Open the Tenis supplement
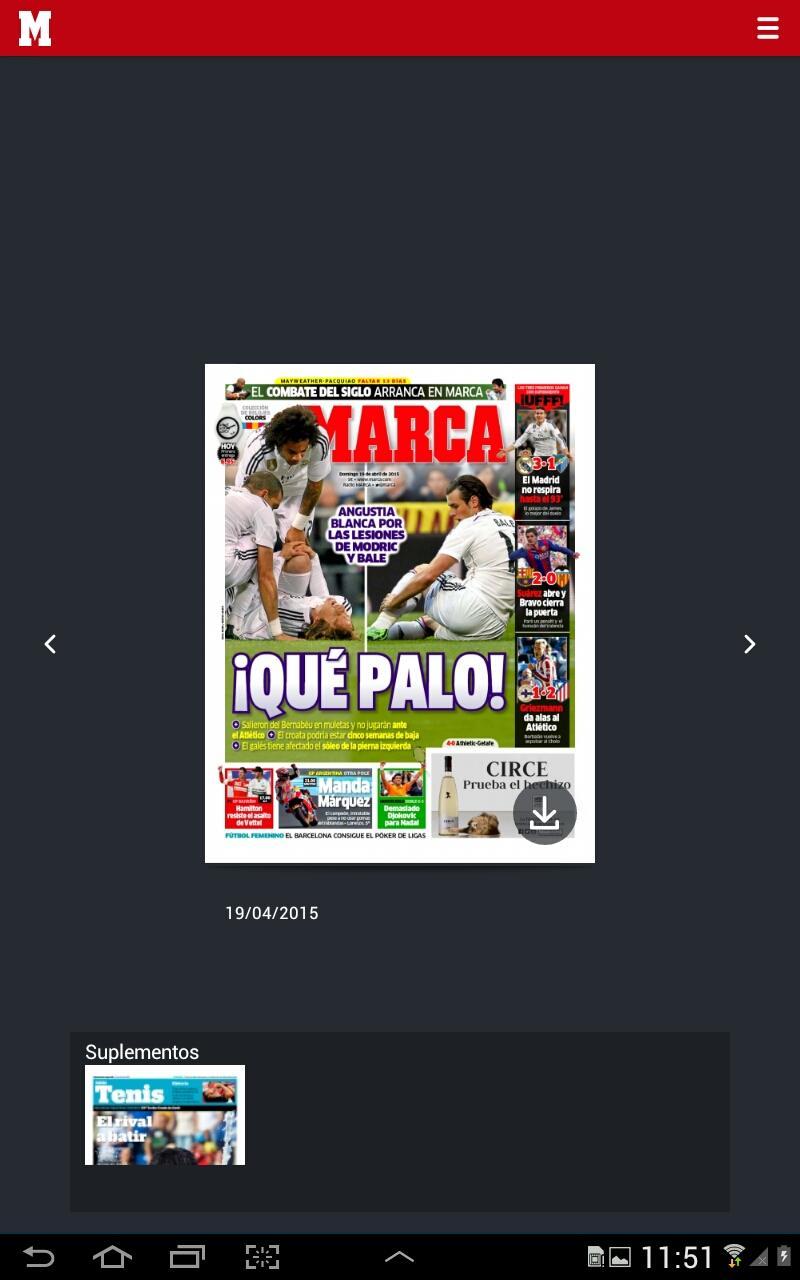The image size is (800, 1280). click(x=165, y=1115)
